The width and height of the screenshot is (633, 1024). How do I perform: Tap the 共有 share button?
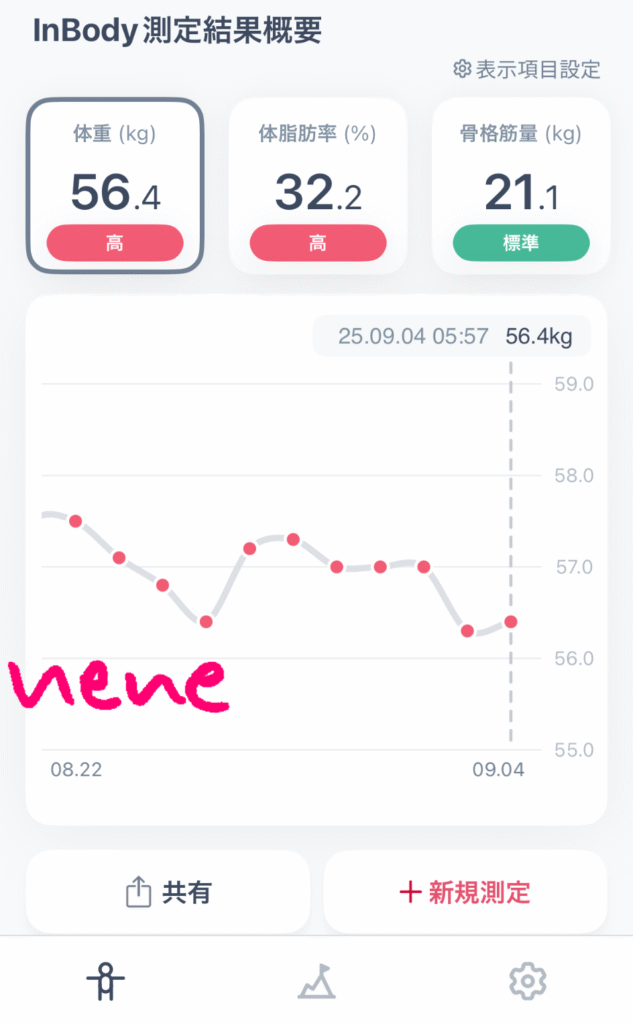(x=168, y=892)
